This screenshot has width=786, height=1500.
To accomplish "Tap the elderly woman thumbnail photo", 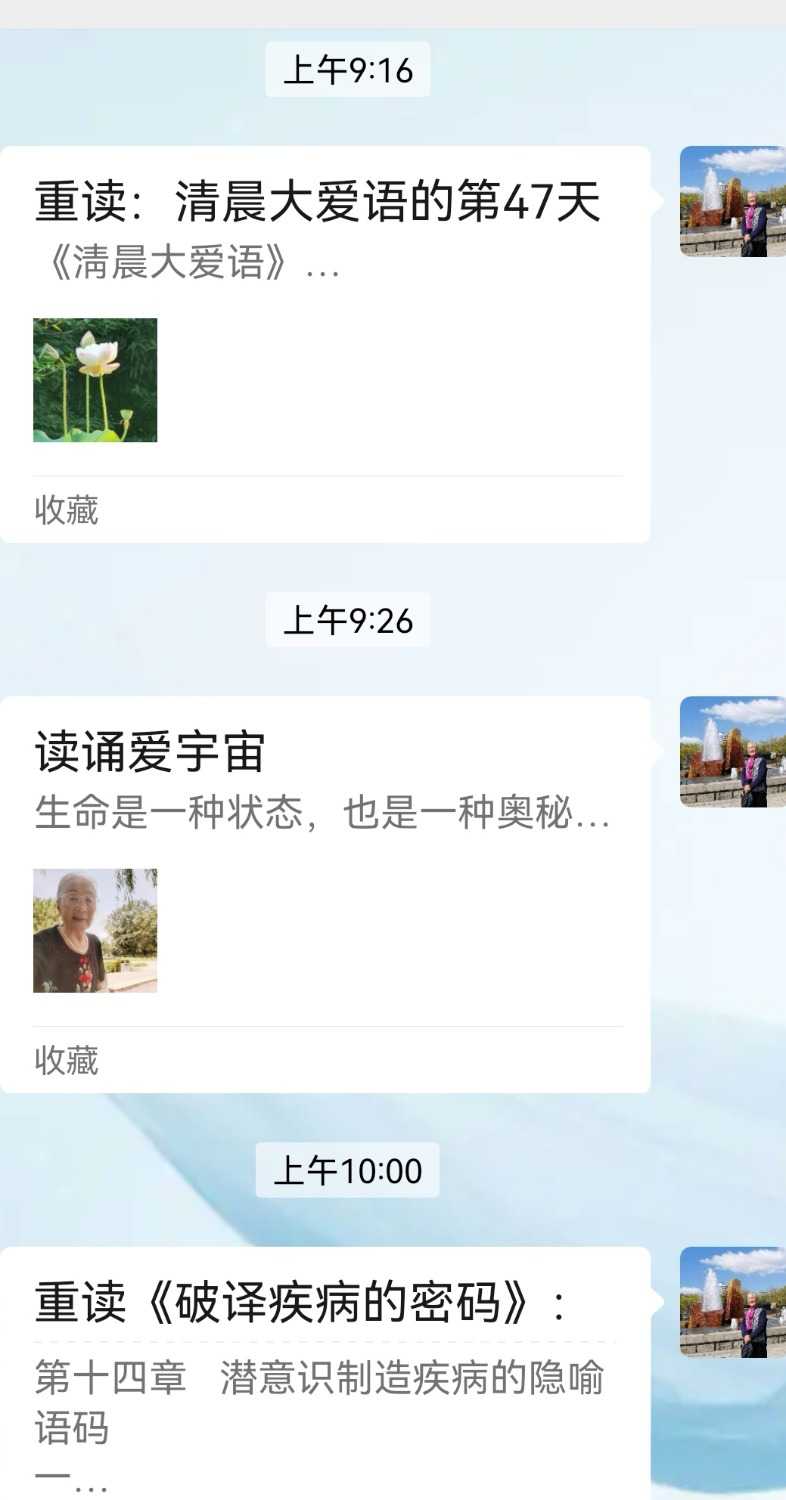I will pyautogui.click(x=95, y=931).
